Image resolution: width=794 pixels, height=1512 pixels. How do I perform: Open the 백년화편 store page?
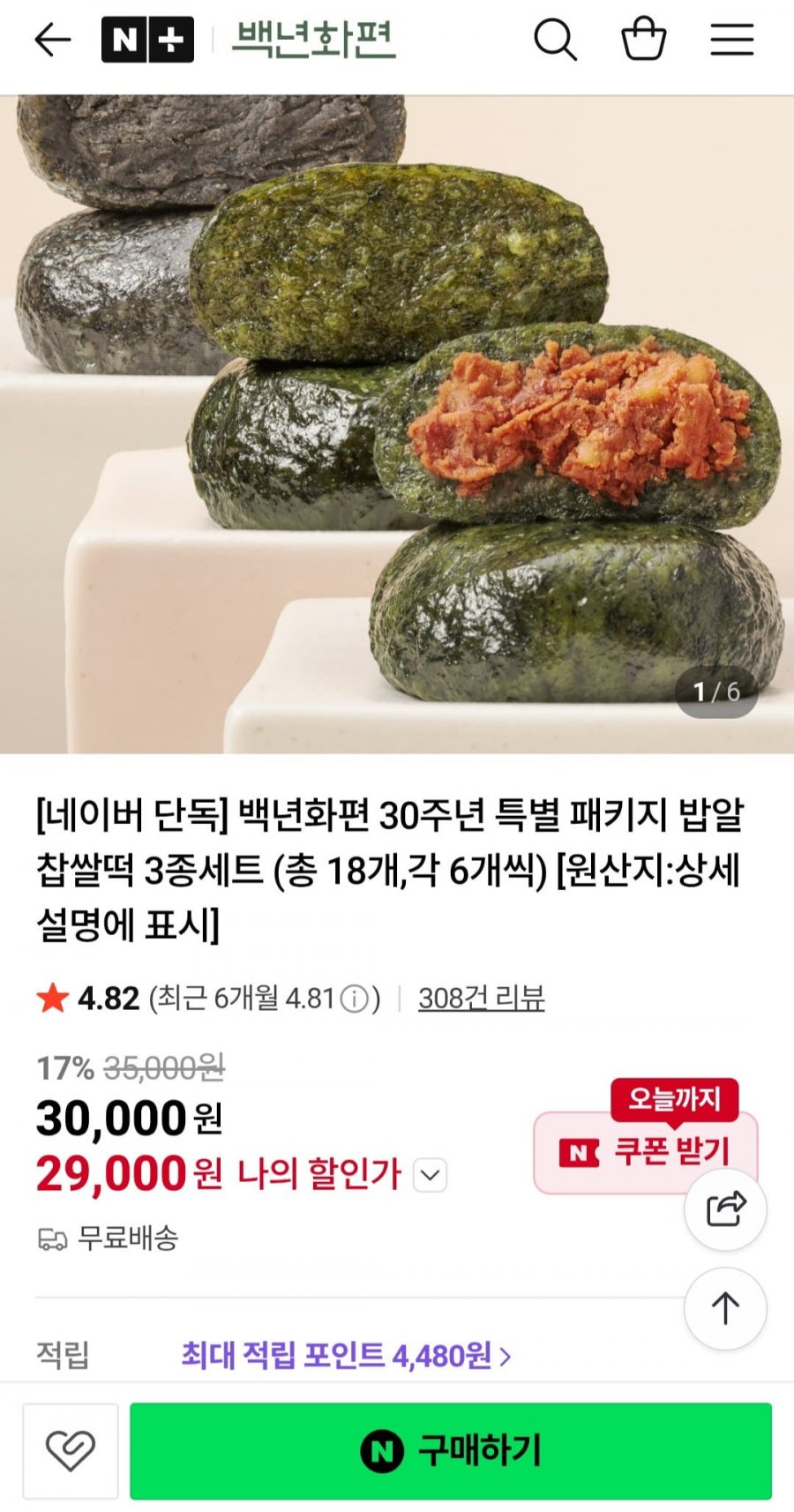click(313, 41)
